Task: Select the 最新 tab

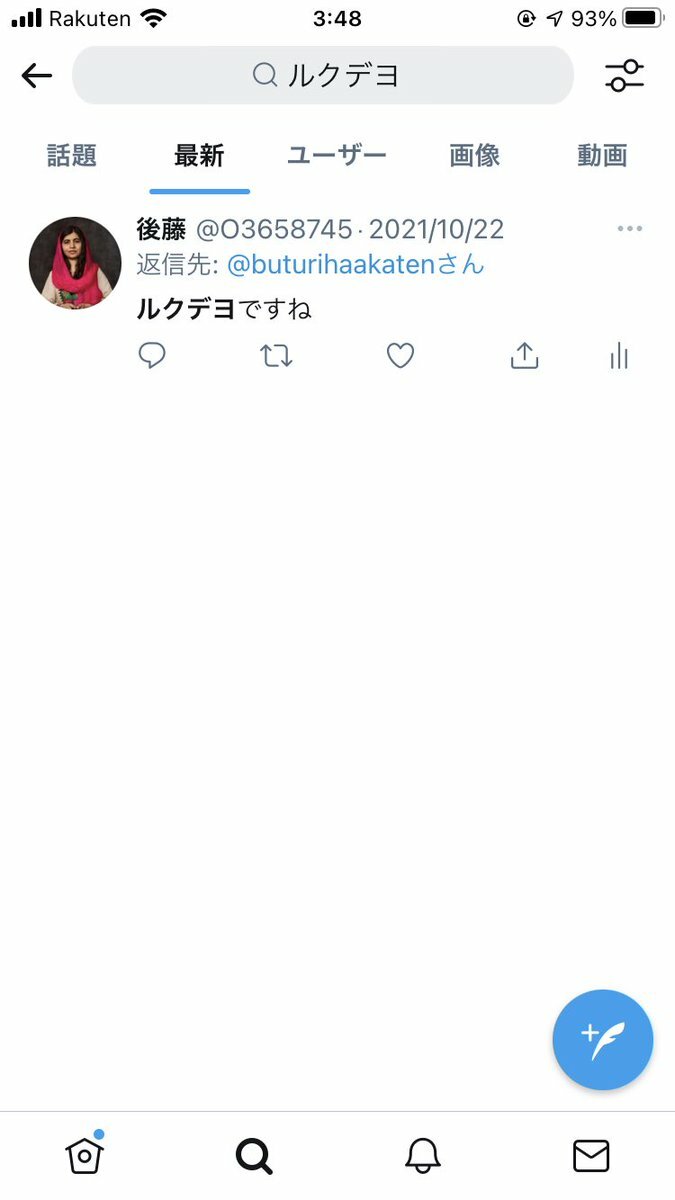Action: (199, 156)
